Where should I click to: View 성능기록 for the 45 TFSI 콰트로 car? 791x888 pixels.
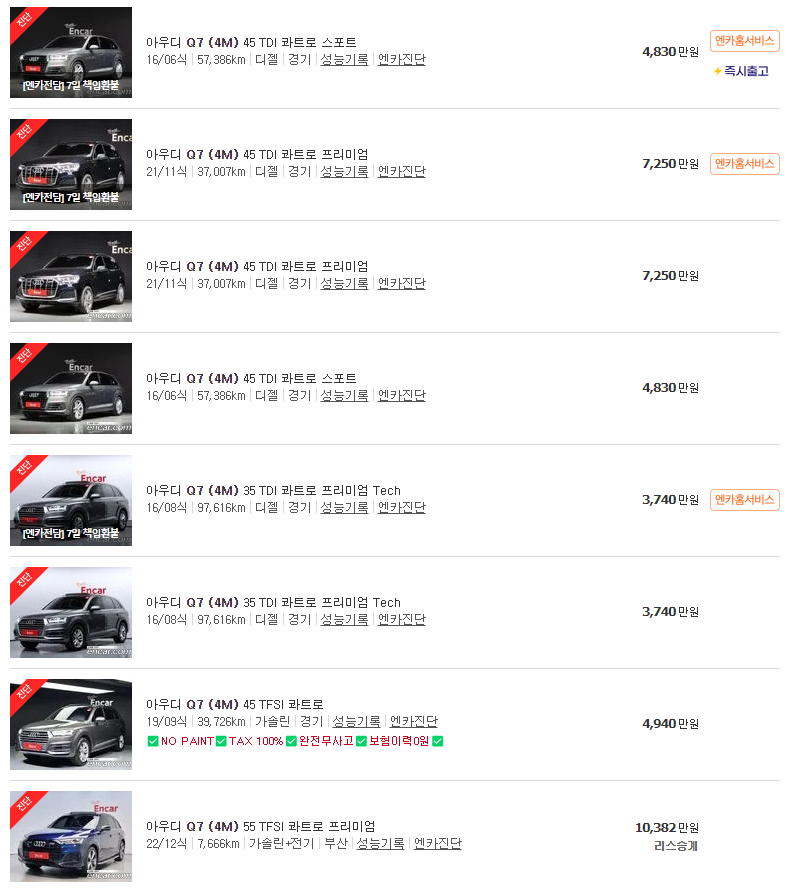356,721
